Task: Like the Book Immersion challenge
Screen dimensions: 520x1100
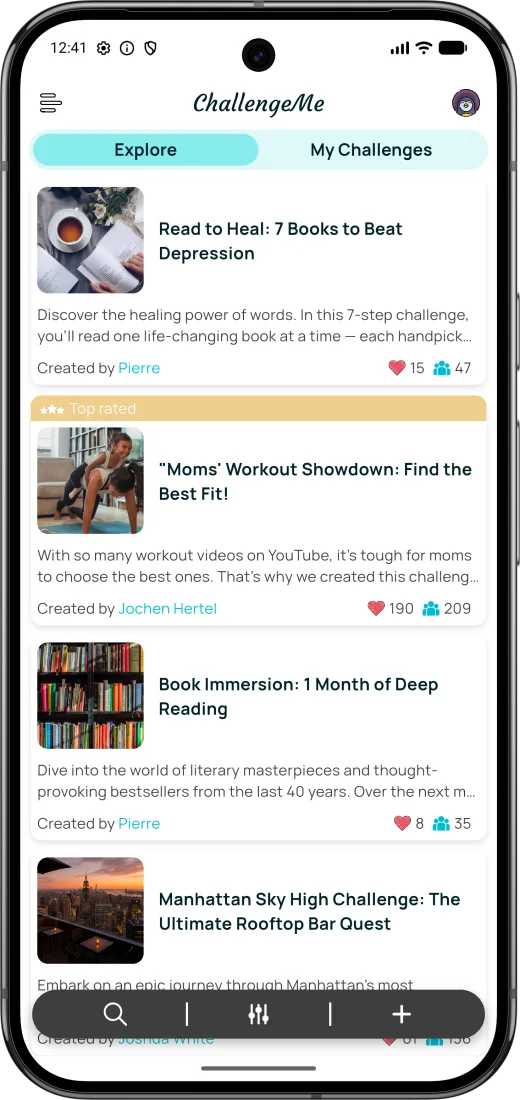Action: [402, 823]
